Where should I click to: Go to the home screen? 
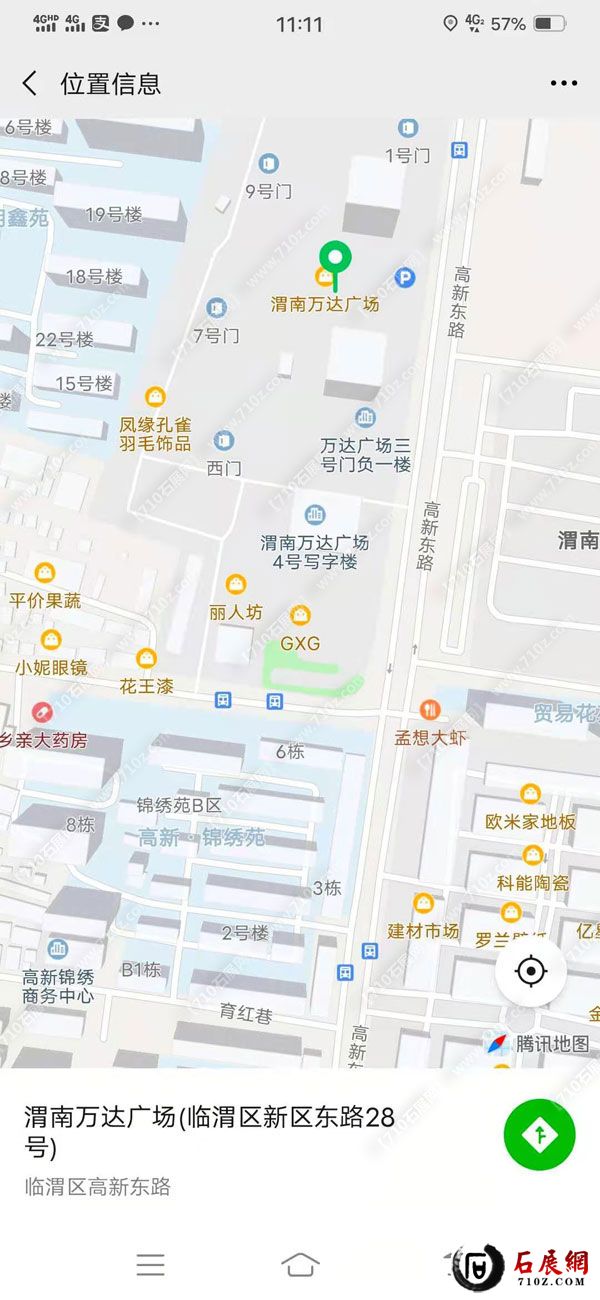300,1264
